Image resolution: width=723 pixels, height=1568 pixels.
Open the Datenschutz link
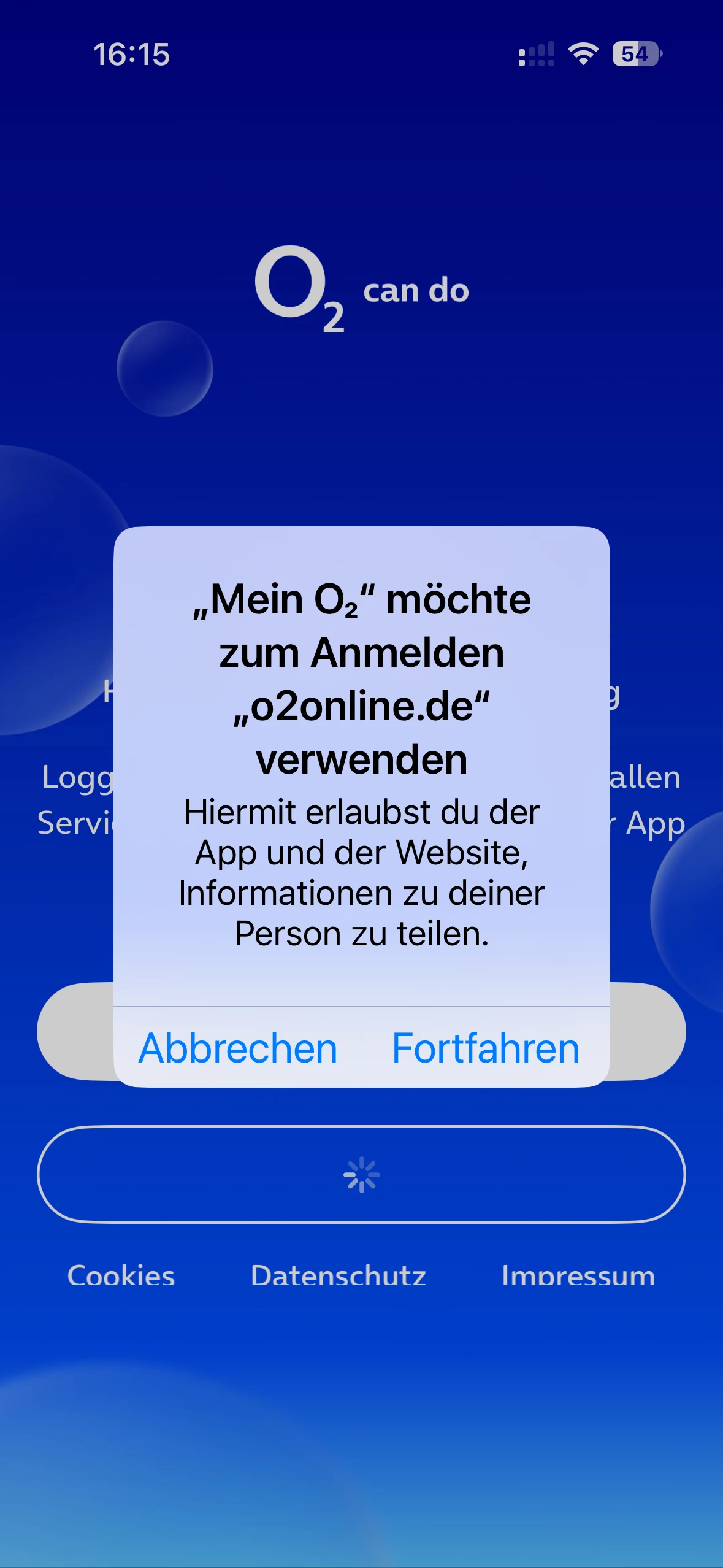coord(338,1275)
